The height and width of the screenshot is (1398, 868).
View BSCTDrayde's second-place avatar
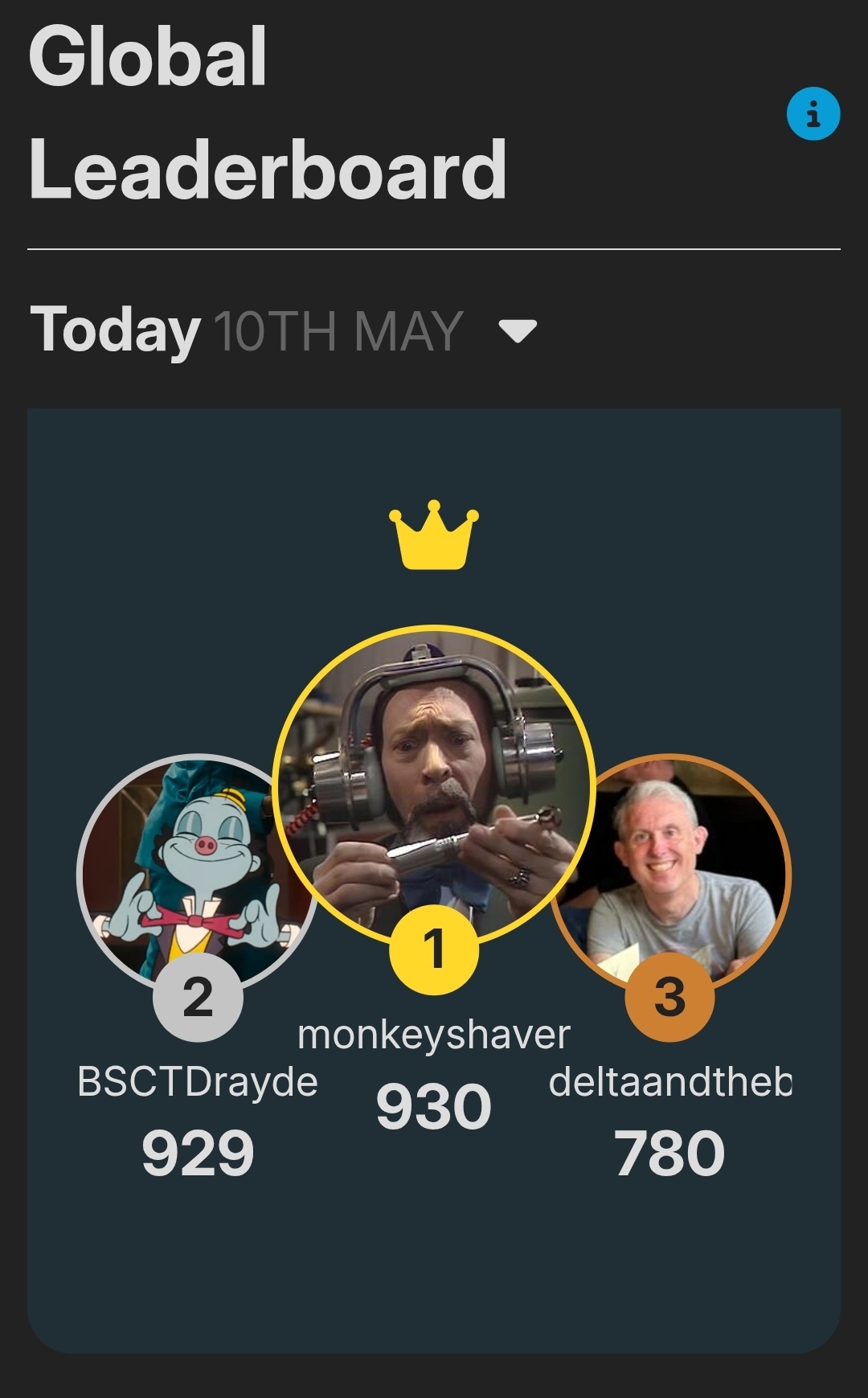(x=197, y=874)
